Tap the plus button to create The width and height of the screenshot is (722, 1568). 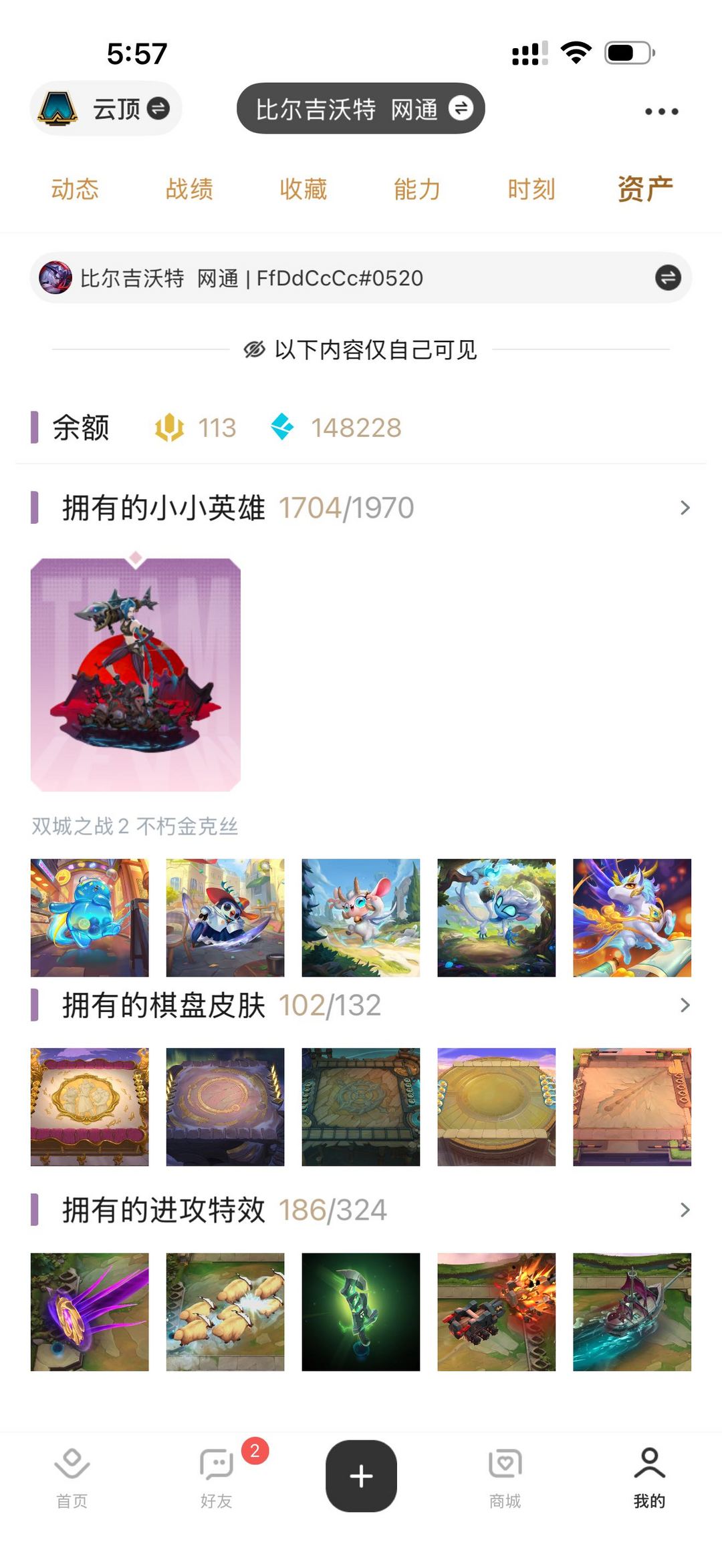(361, 1476)
